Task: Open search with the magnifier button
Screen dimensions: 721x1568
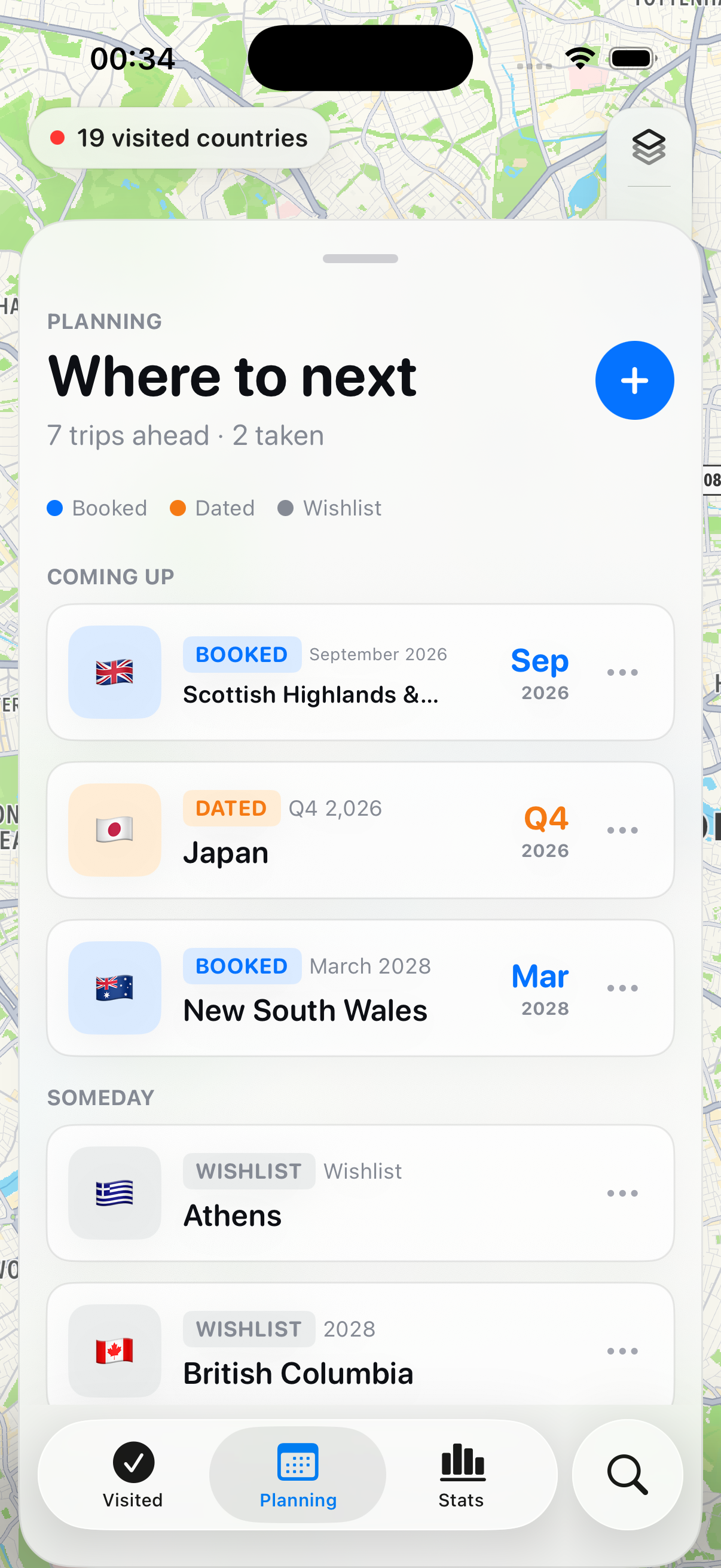Action: click(627, 1474)
